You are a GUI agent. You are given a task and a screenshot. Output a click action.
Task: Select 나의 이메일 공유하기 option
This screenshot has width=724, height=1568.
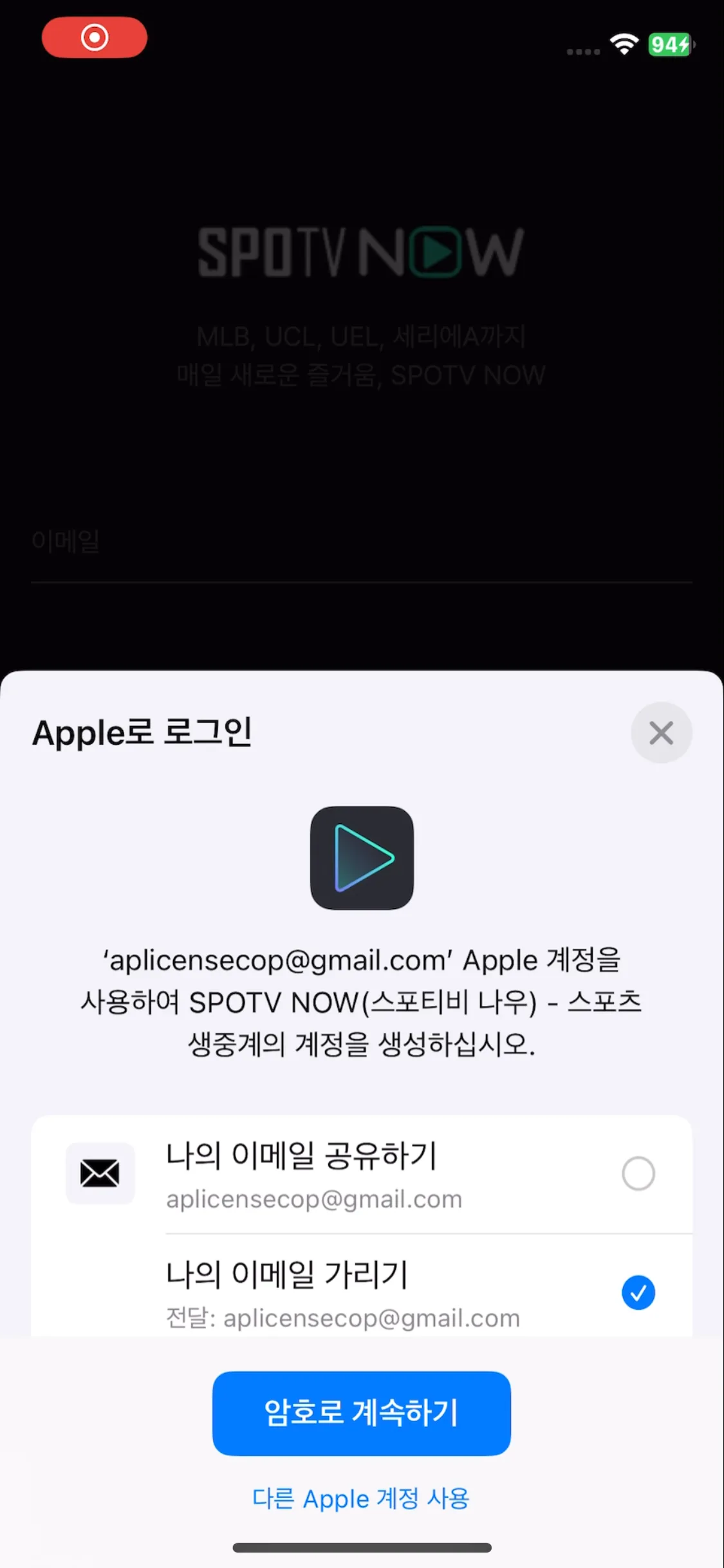pos(362,1174)
